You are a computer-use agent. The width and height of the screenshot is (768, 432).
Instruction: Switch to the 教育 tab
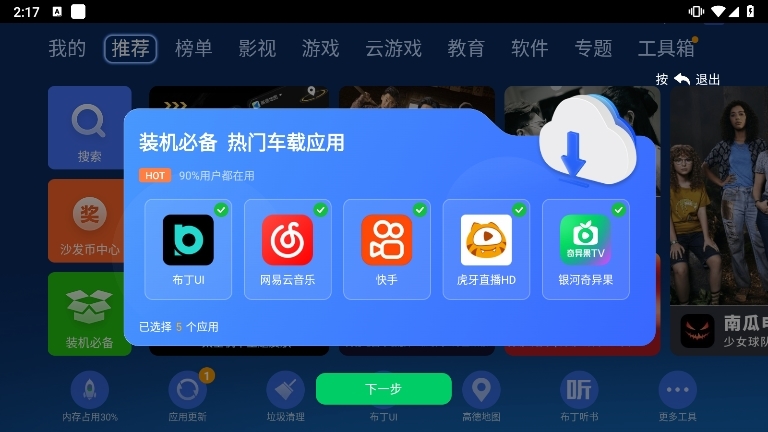(466, 48)
